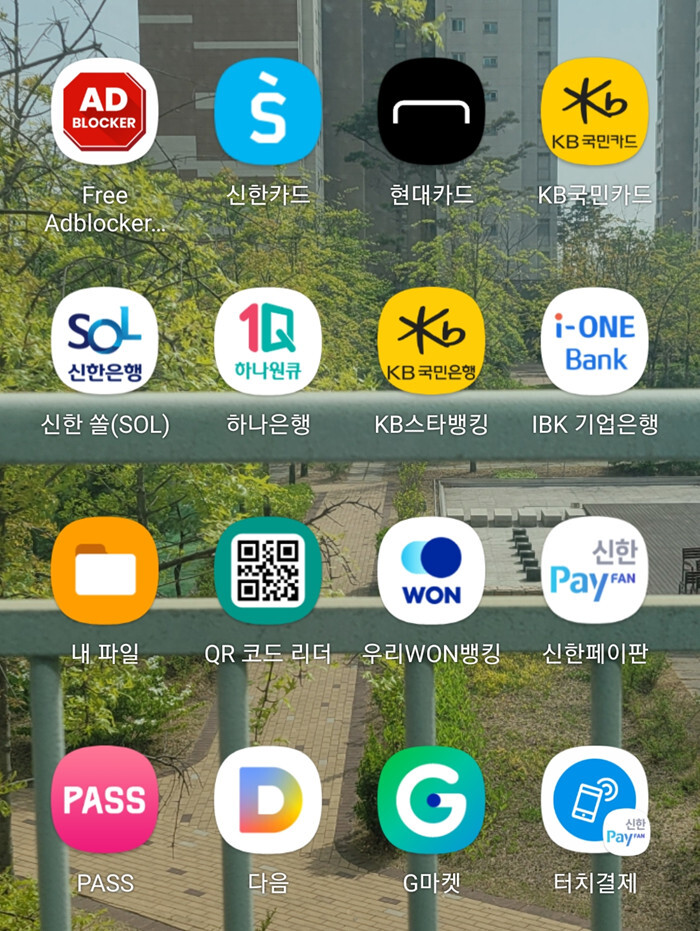The width and height of the screenshot is (700, 931).
Task: Open the PASS app
Action: [105, 799]
